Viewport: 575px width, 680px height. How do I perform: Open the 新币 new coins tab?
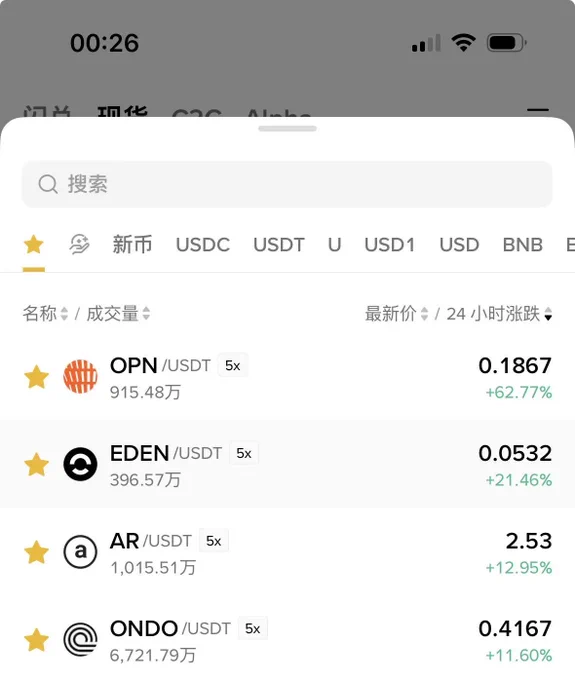(132, 245)
